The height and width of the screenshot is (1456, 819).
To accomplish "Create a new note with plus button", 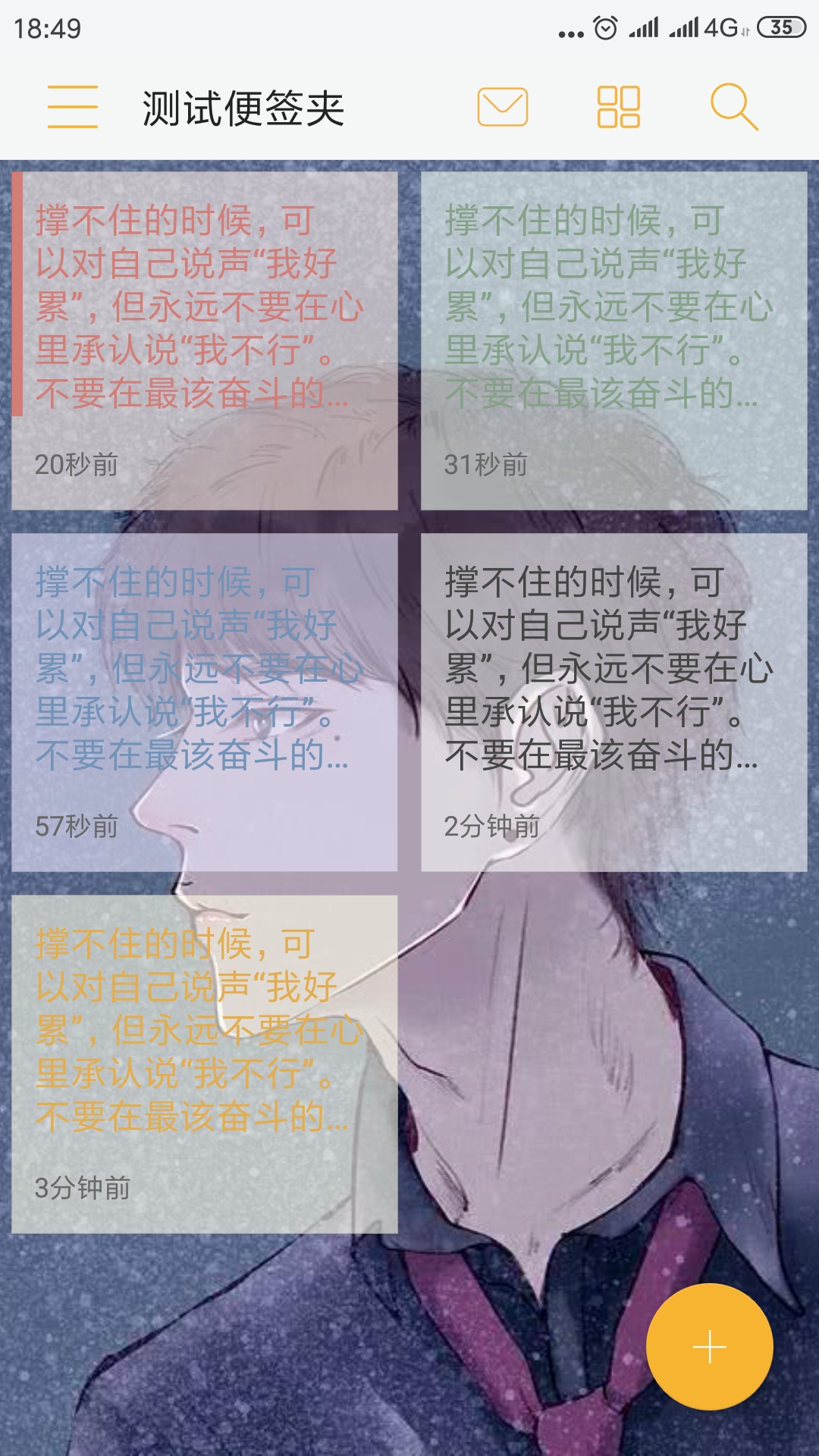I will point(709,1347).
